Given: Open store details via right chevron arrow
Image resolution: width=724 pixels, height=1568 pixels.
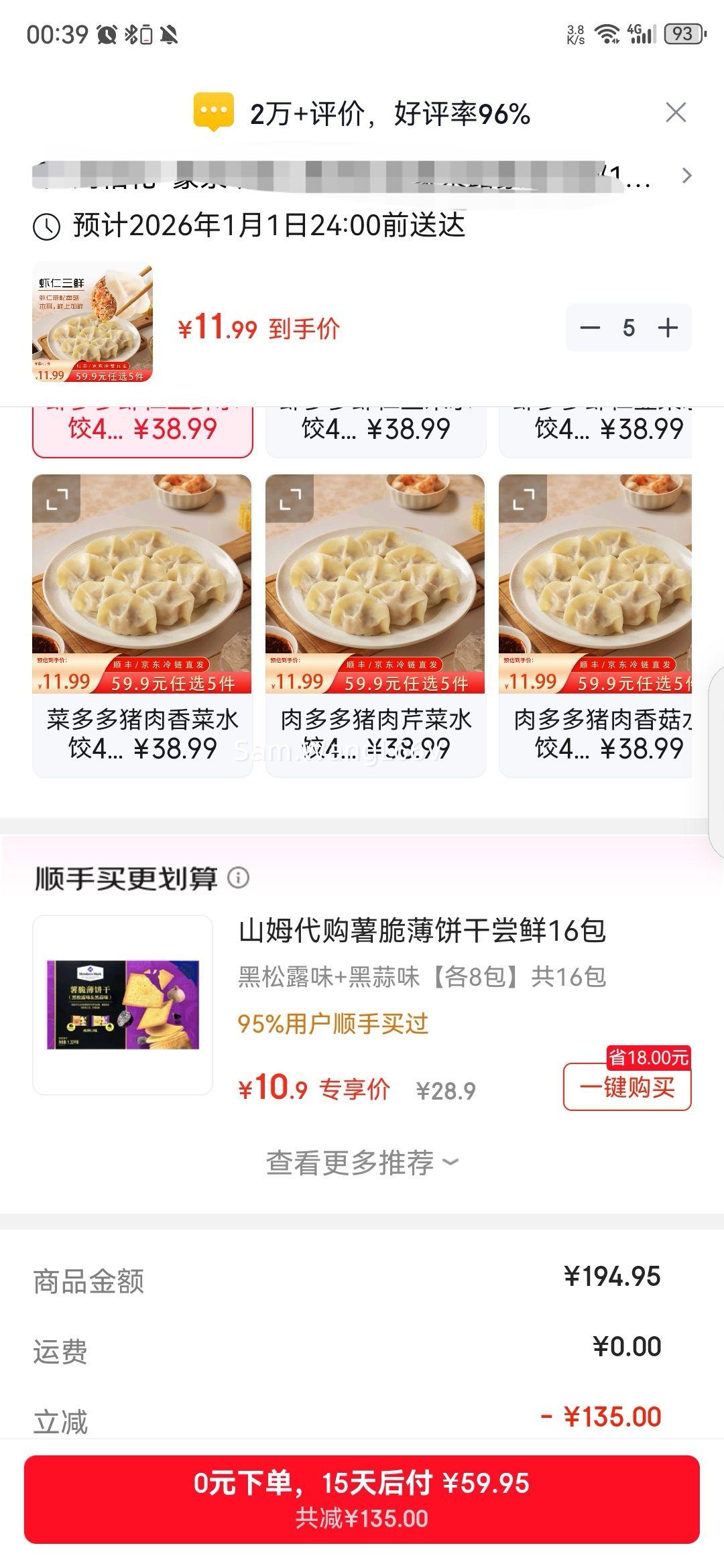Looking at the screenshot, I should coord(686,176).
